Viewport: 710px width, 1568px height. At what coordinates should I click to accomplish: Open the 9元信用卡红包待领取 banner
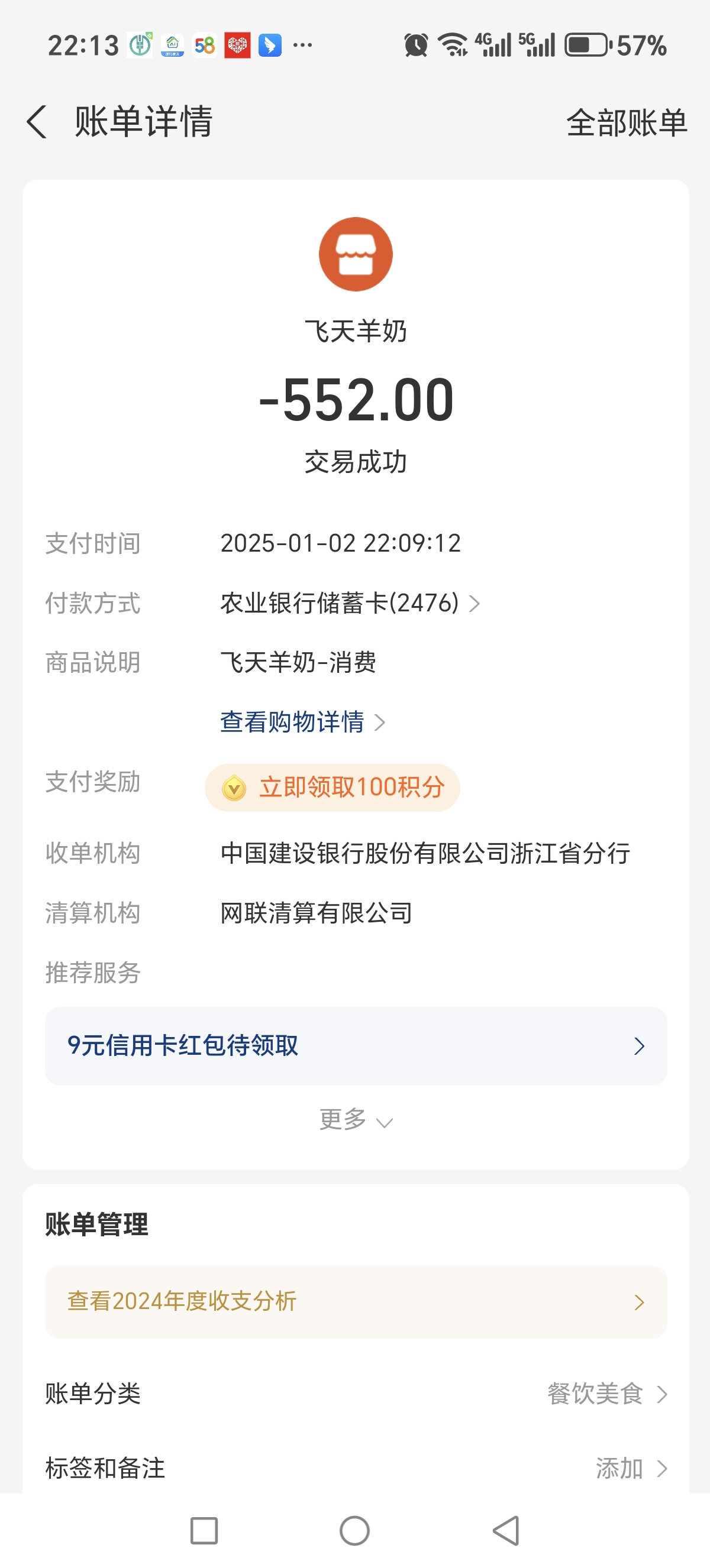356,1046
